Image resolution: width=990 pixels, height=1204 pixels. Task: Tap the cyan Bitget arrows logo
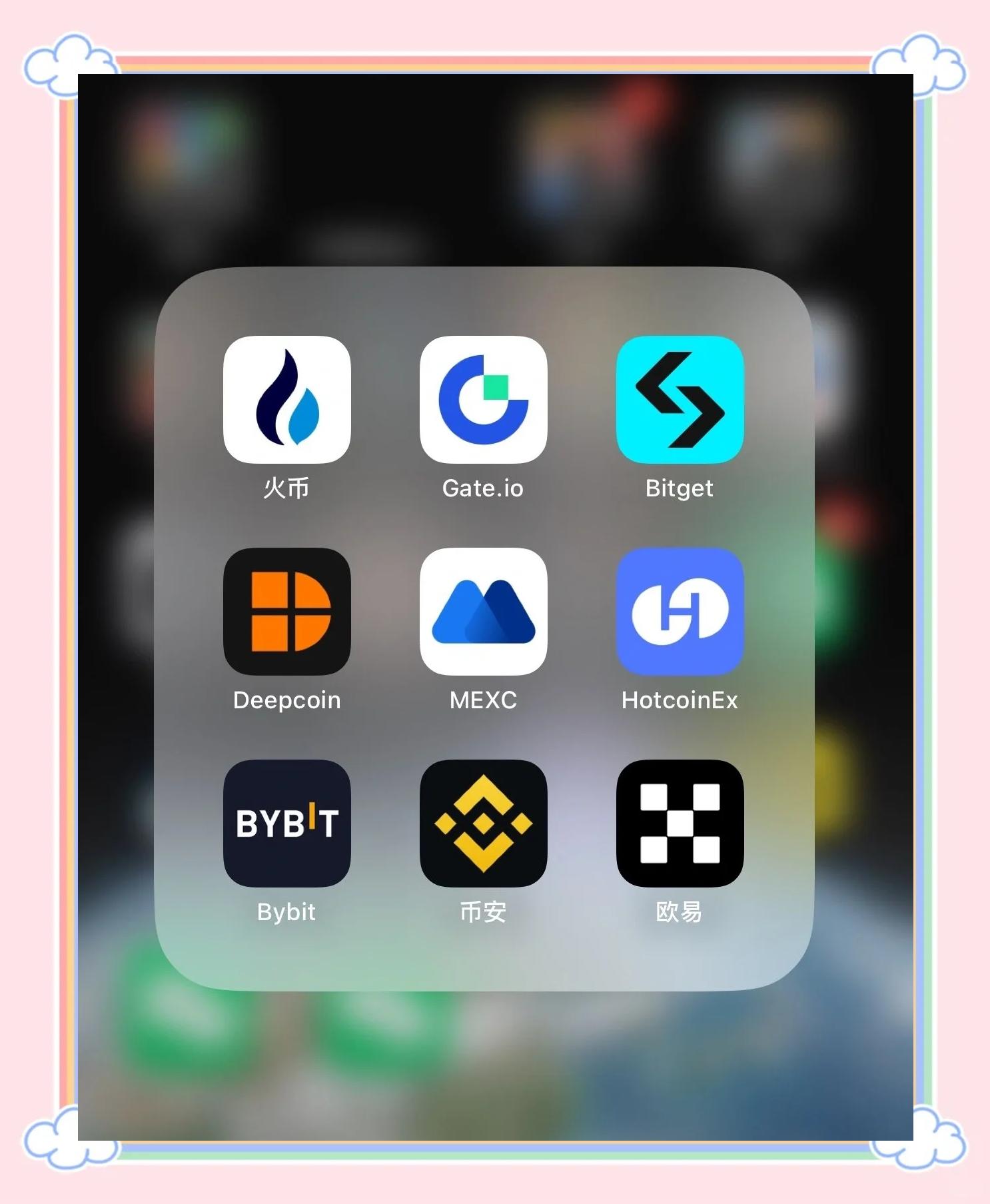click(x=680, y=398)
